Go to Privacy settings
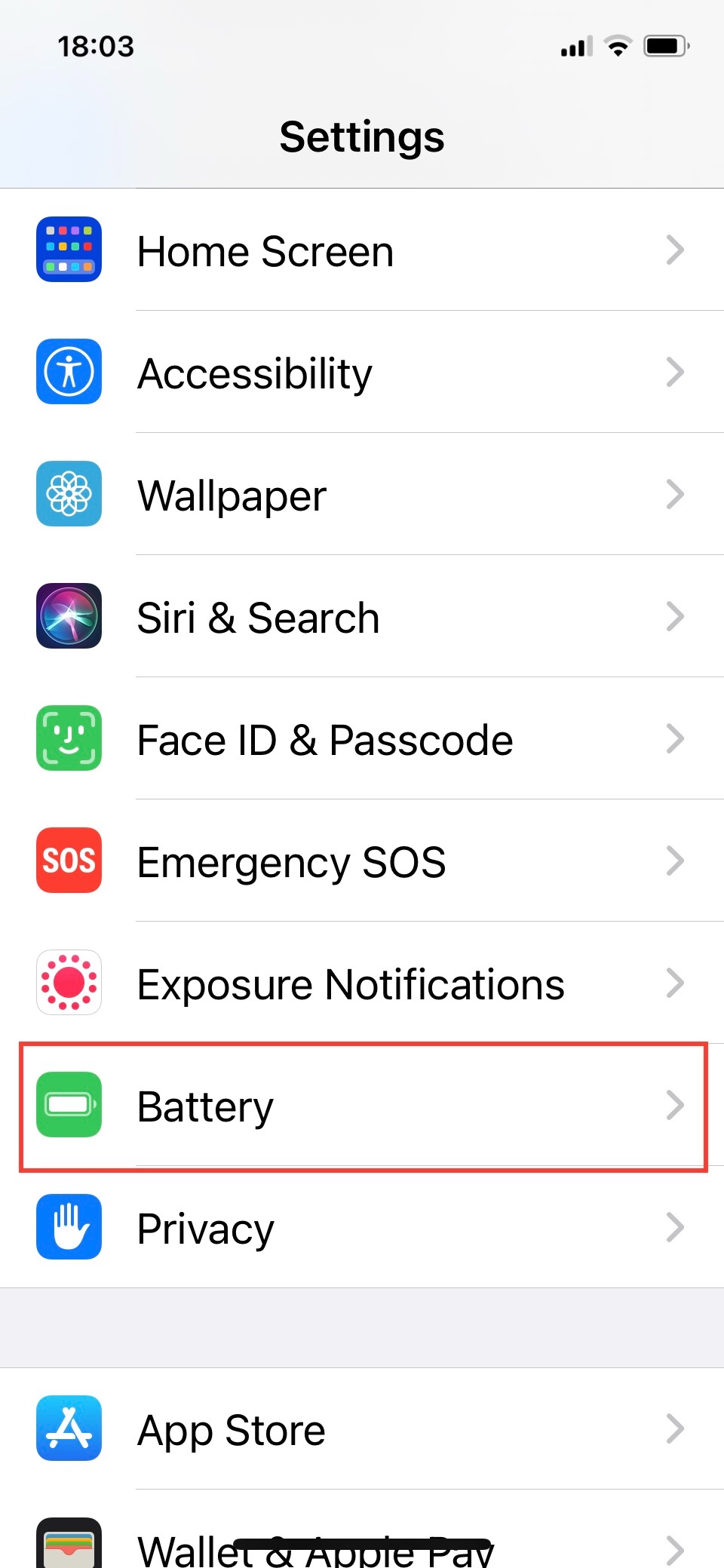 pyautogui.click(x=362, y=1228)
